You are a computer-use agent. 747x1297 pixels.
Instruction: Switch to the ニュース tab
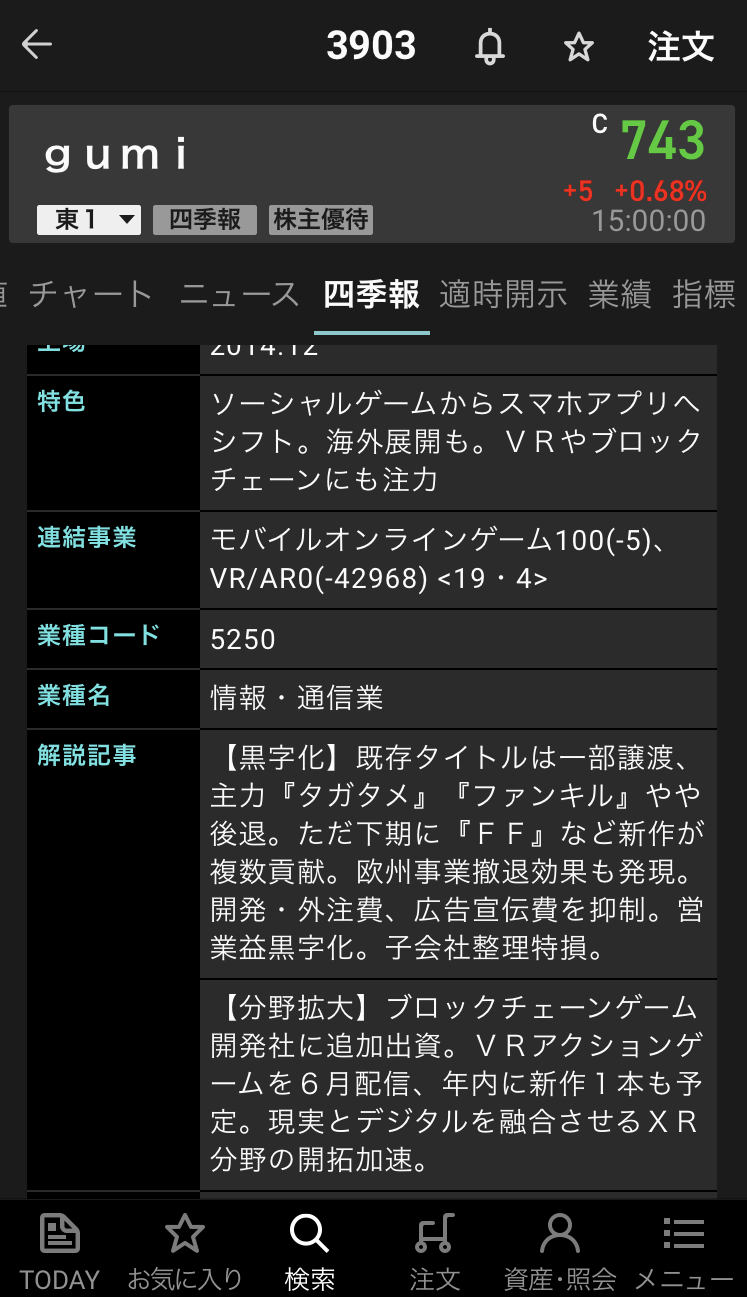(x=239, y=295)
